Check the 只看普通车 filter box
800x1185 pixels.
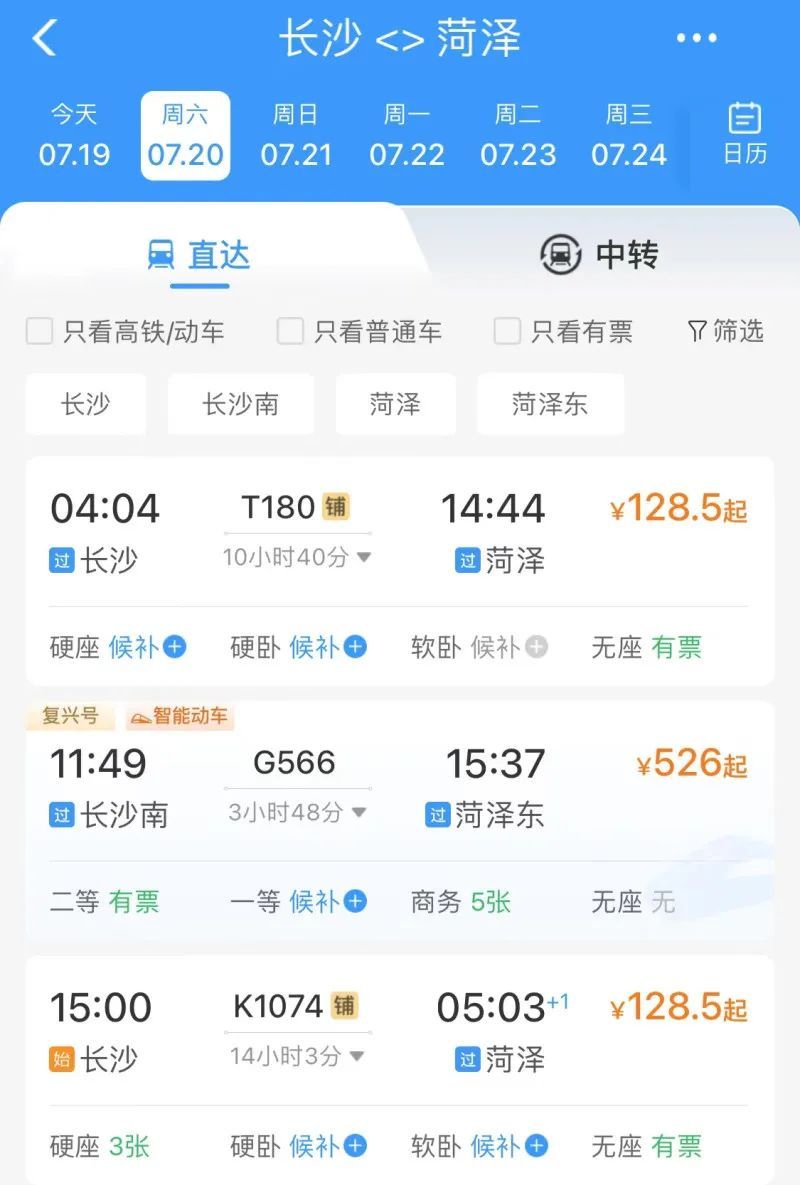pos(290,330)
